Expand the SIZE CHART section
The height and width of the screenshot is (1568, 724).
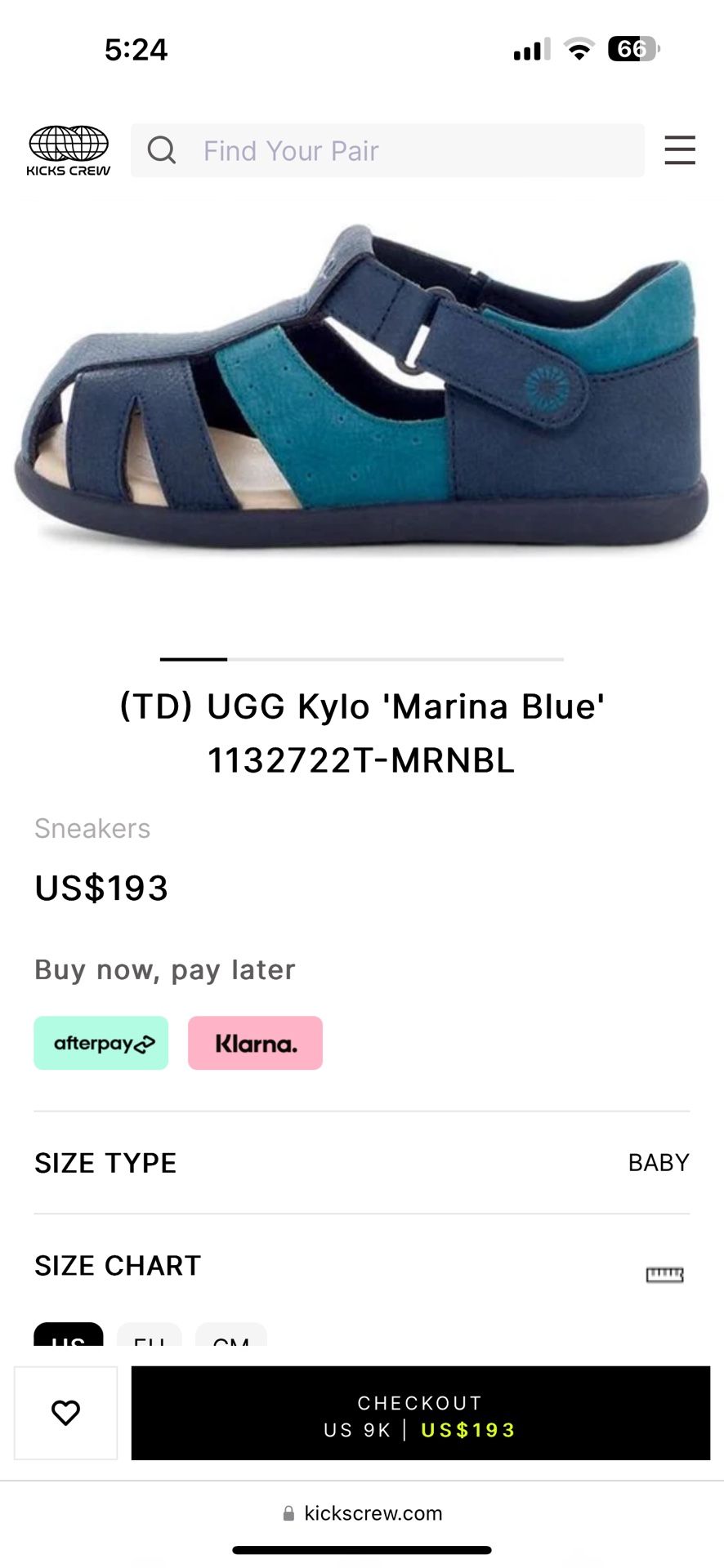coord(116,1267)
